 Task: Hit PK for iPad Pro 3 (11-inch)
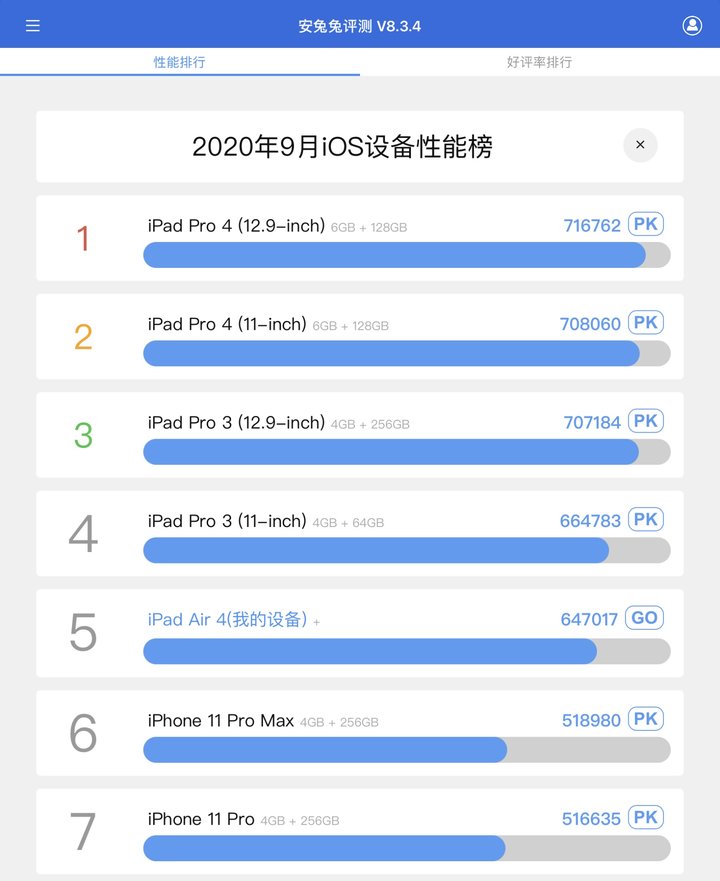click(646, 520)
